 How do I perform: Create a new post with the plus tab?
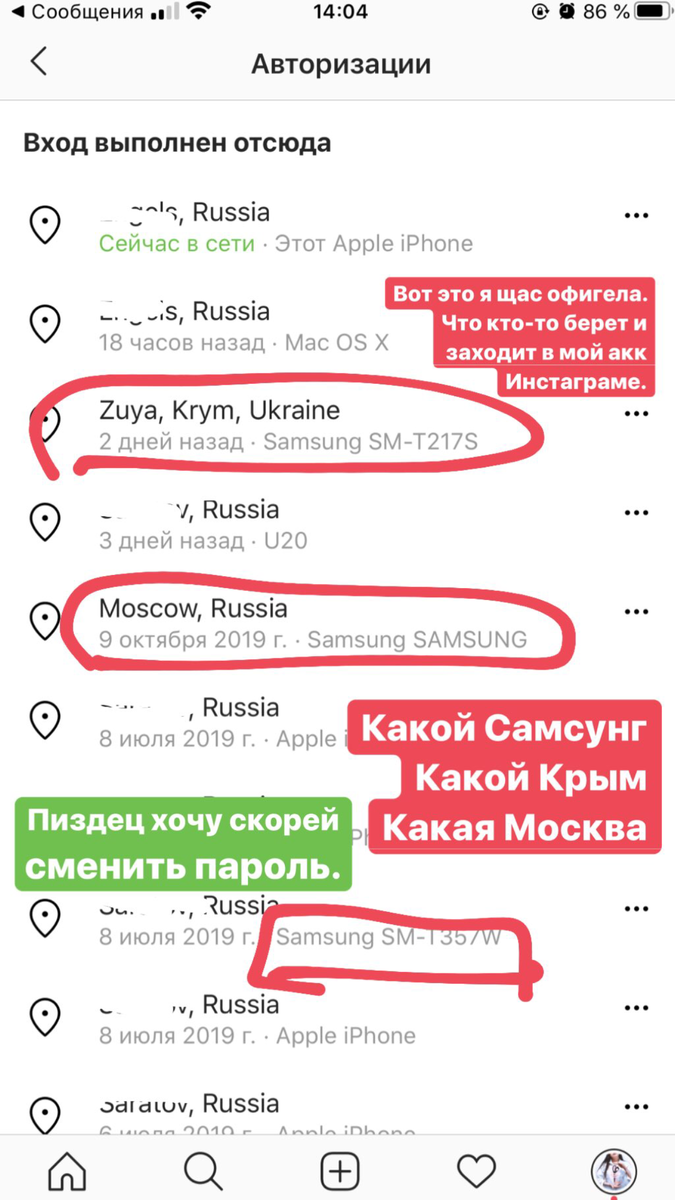tap(338, 1169)
